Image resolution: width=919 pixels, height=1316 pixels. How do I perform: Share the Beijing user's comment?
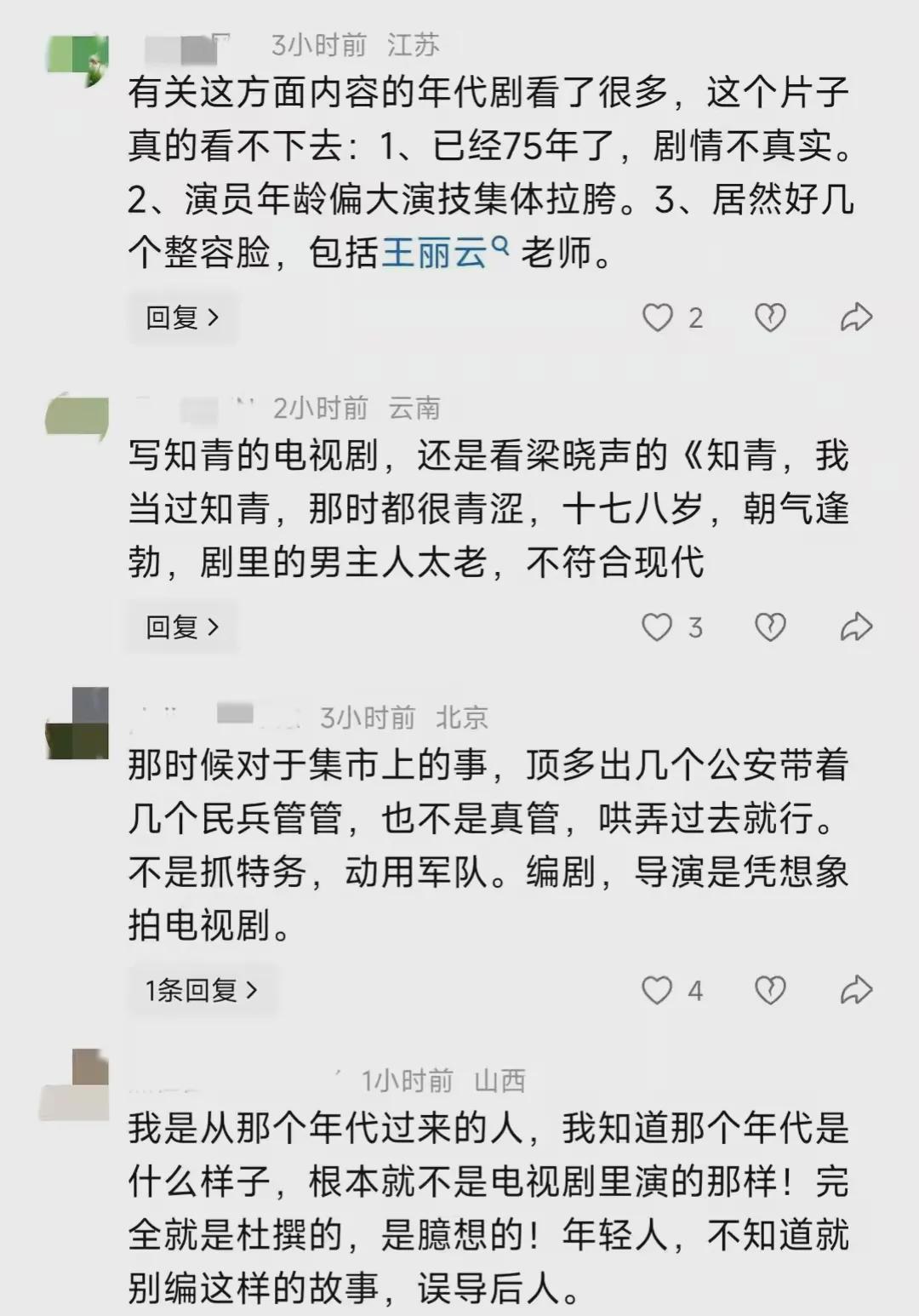tap(856, 991)
